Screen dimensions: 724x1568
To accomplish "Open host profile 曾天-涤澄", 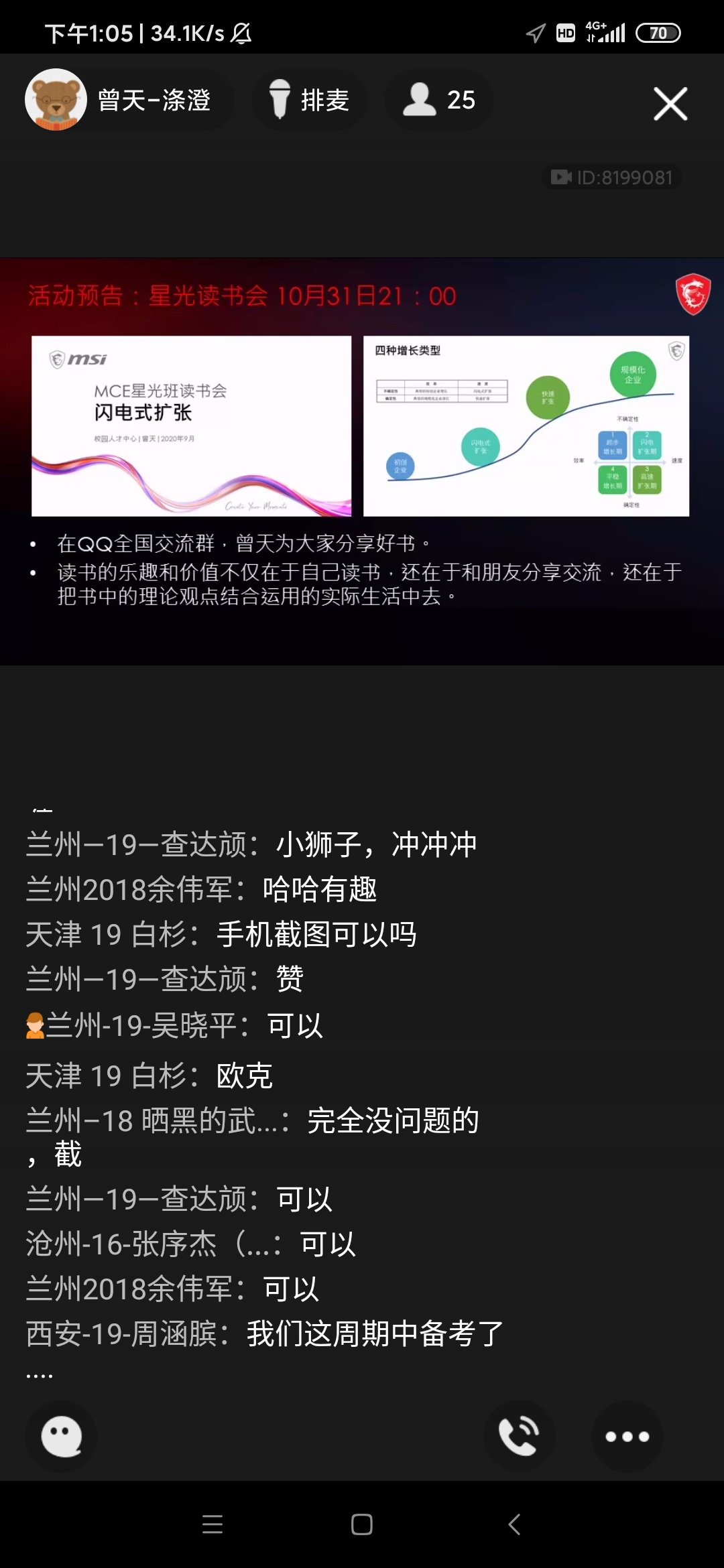I will [127, 100].
